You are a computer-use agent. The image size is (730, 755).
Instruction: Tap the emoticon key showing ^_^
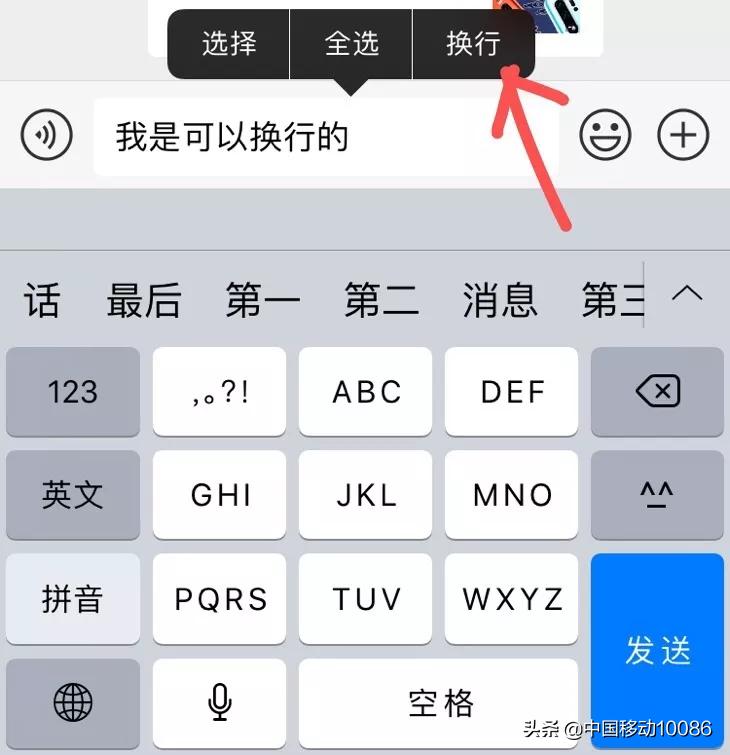pos(657,495)
